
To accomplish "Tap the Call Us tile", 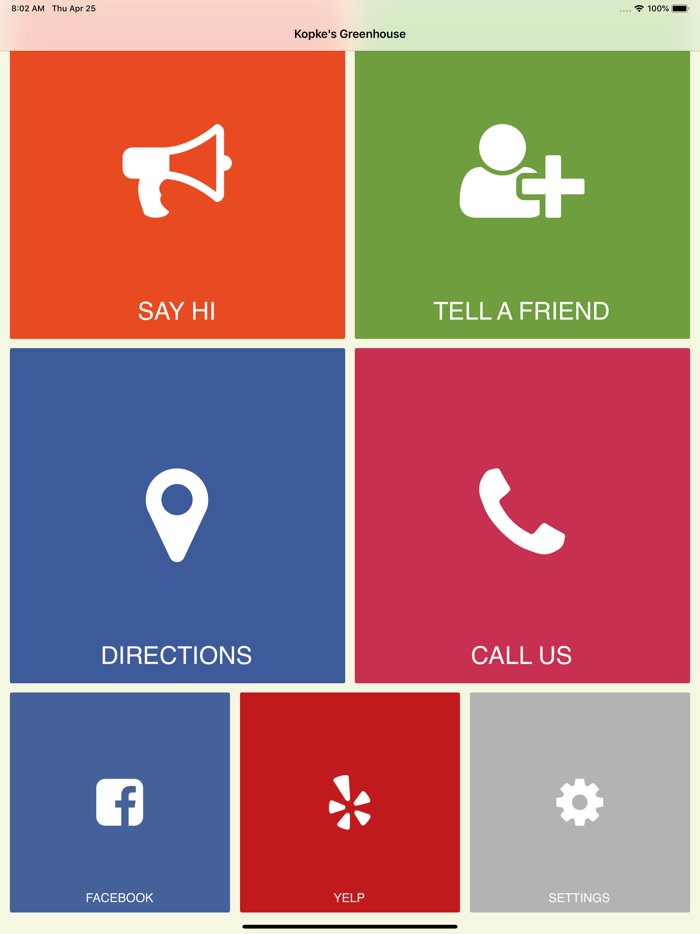I will [x=522, y=515].
